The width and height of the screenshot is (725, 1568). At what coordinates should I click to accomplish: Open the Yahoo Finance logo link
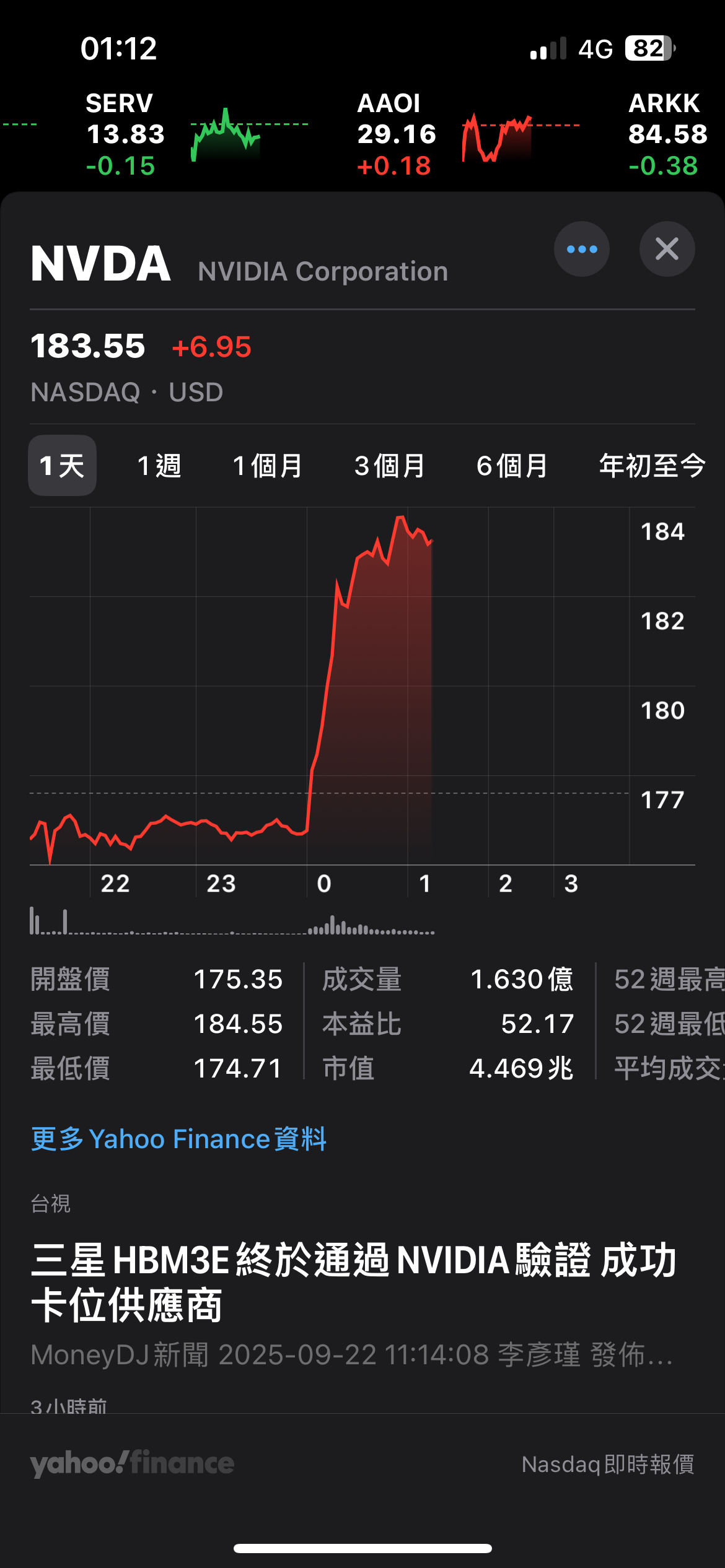tap(132, 1463)
